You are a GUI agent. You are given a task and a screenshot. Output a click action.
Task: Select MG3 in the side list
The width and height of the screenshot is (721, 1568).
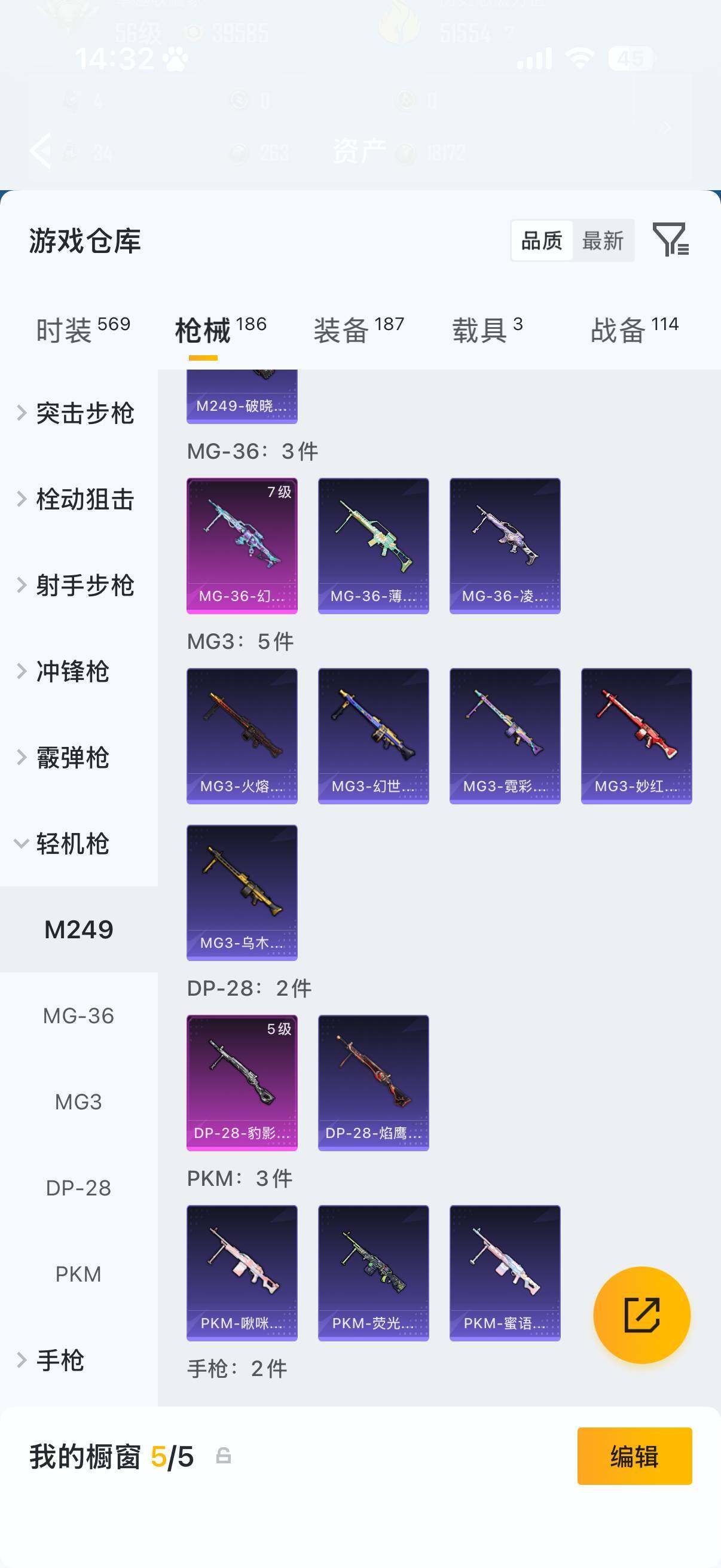78,1102
